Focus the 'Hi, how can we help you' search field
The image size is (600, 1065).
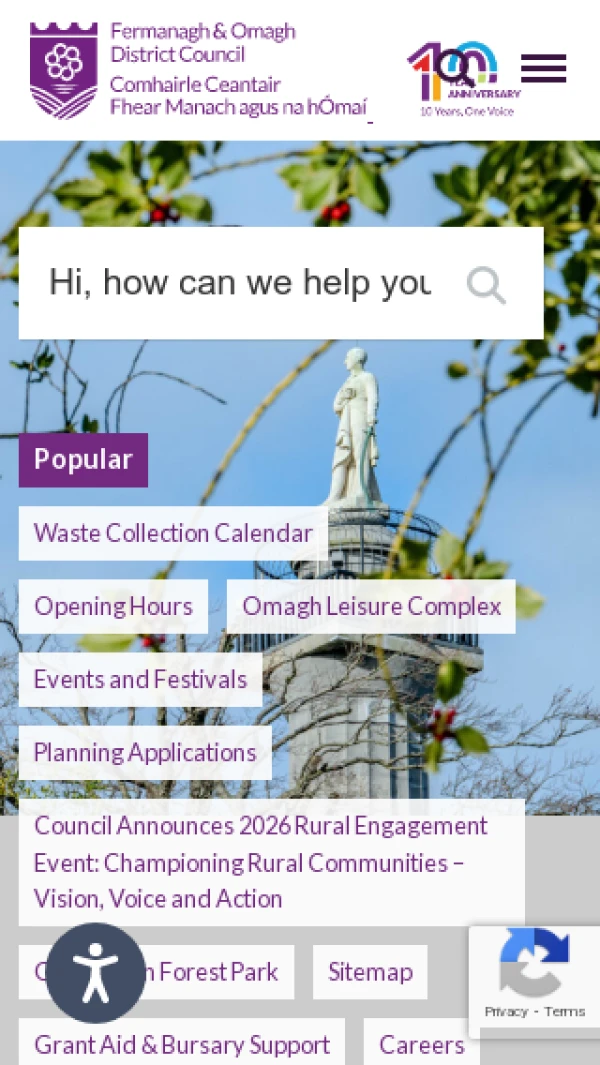pos(240,283)
